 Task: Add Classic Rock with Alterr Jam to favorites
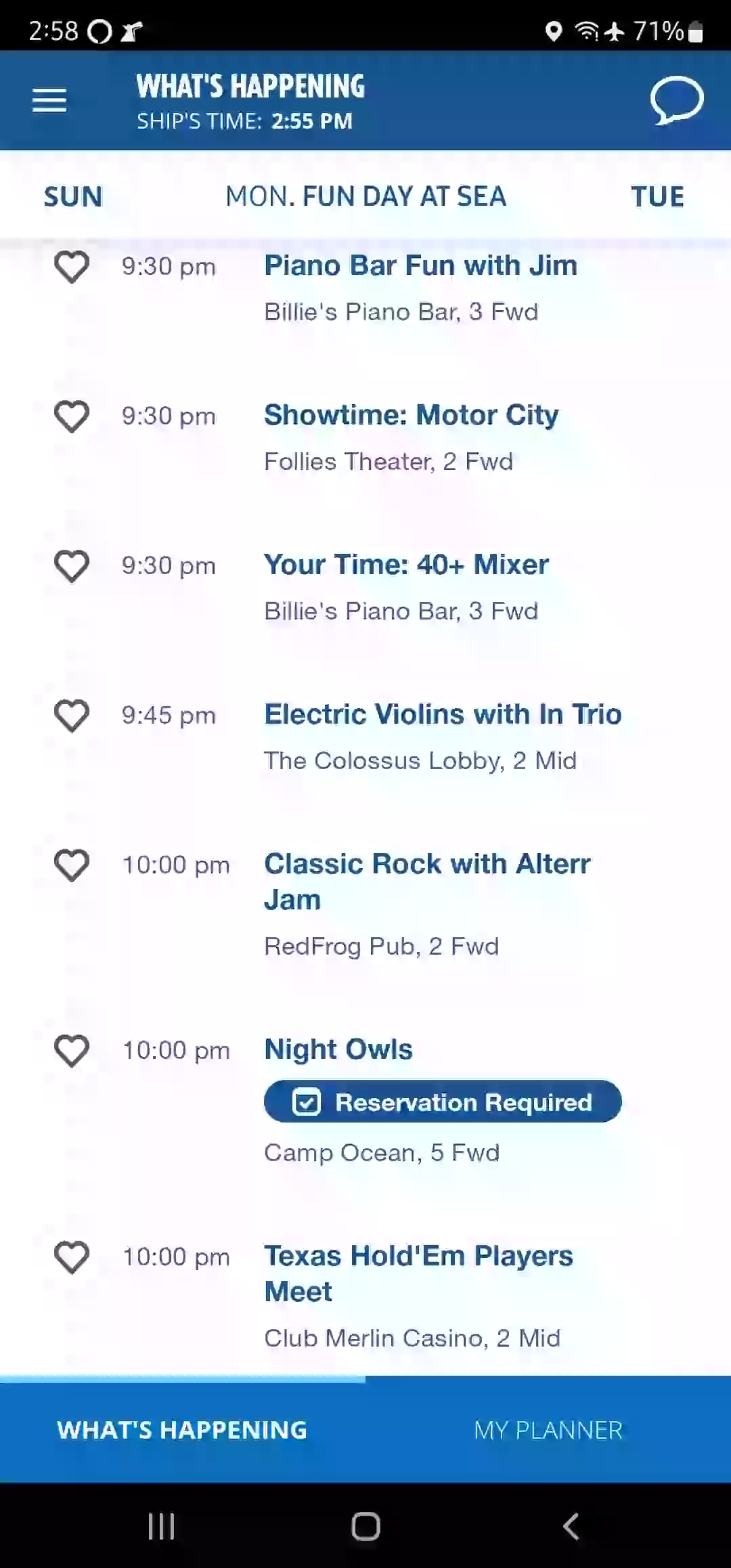(72, 865)
